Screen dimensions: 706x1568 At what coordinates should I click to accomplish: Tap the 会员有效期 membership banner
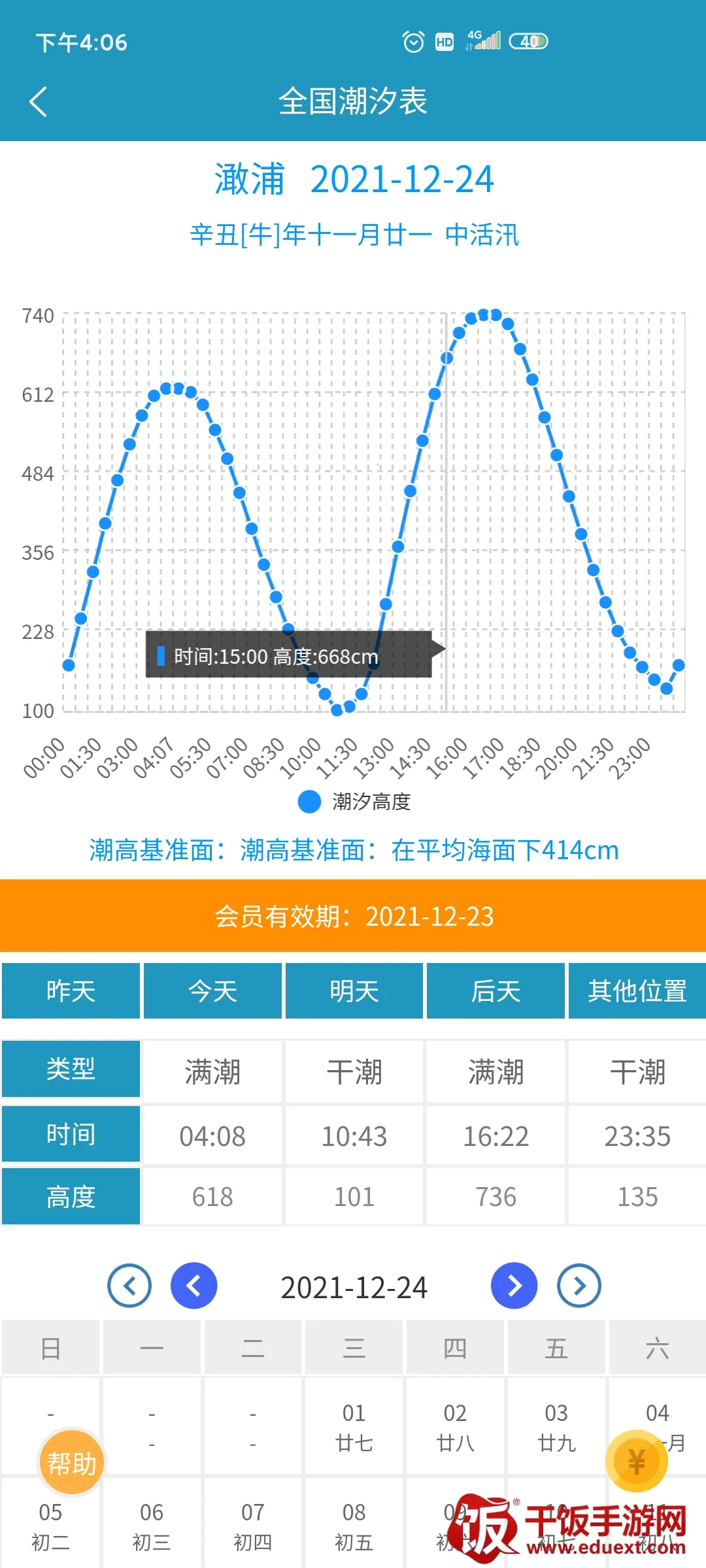tap(353, 916)
